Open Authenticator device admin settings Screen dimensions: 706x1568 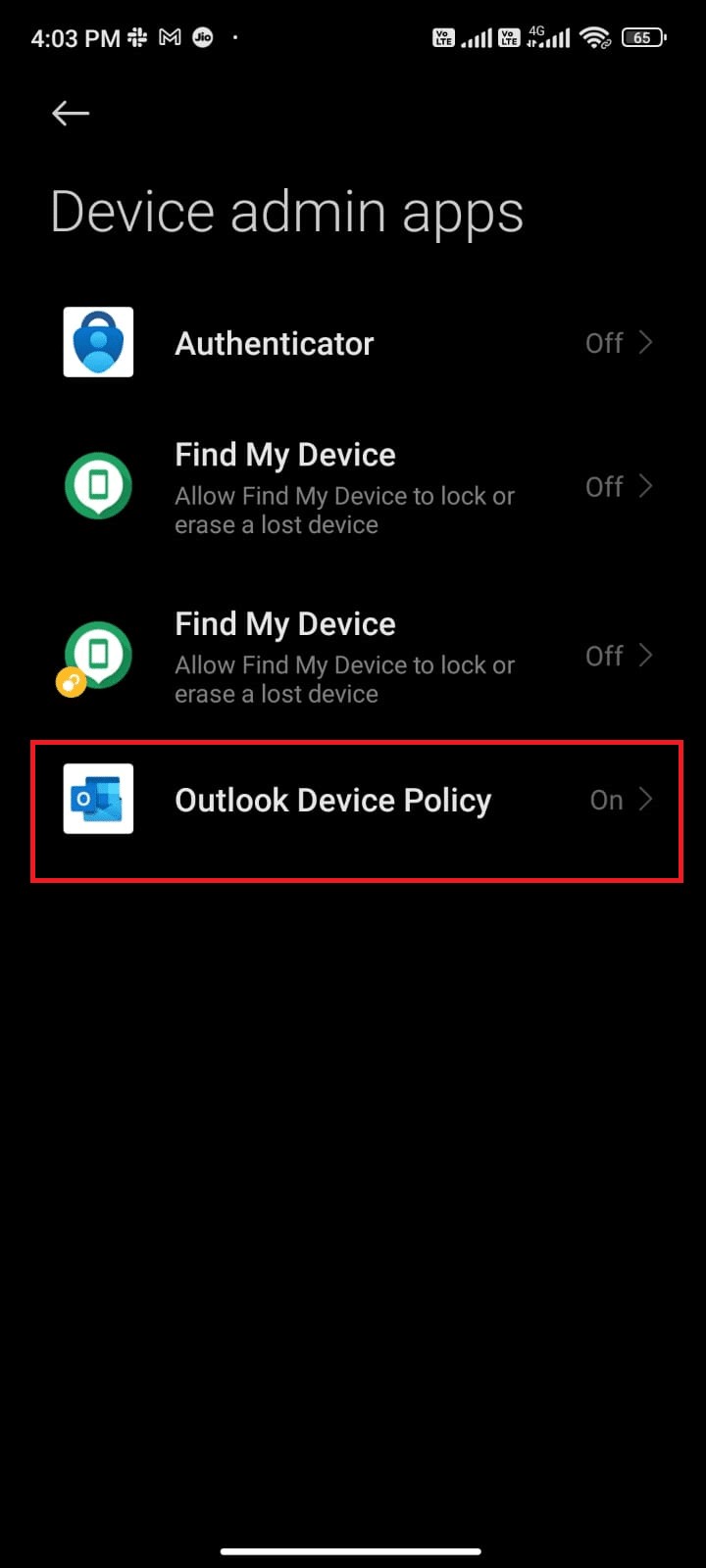(353, 343)
